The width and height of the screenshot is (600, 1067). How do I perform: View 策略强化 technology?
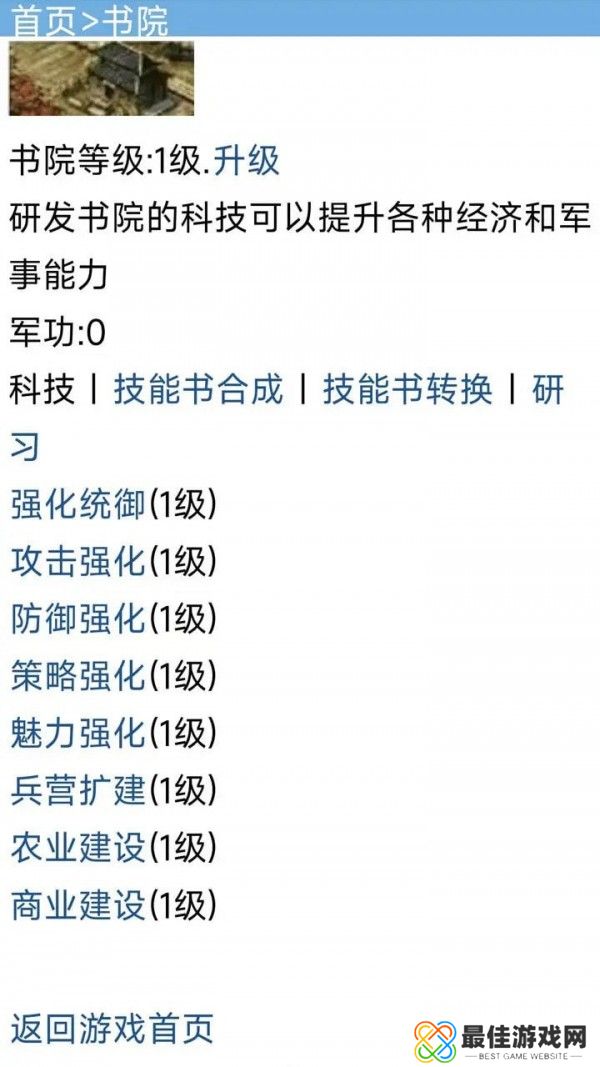[78, 676]
